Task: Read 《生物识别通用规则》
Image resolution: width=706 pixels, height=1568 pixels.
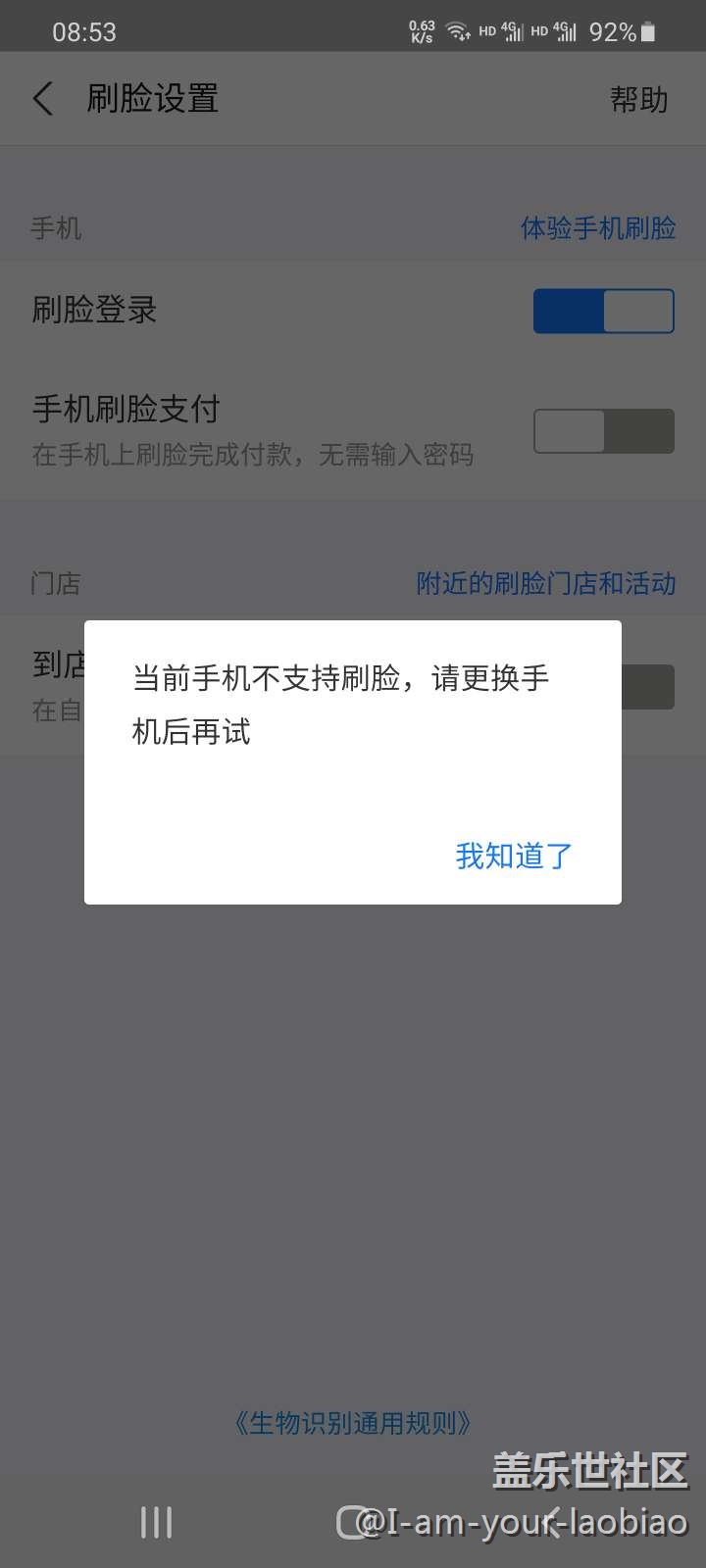Action: pyautogui.click(x=353, y=1423)
